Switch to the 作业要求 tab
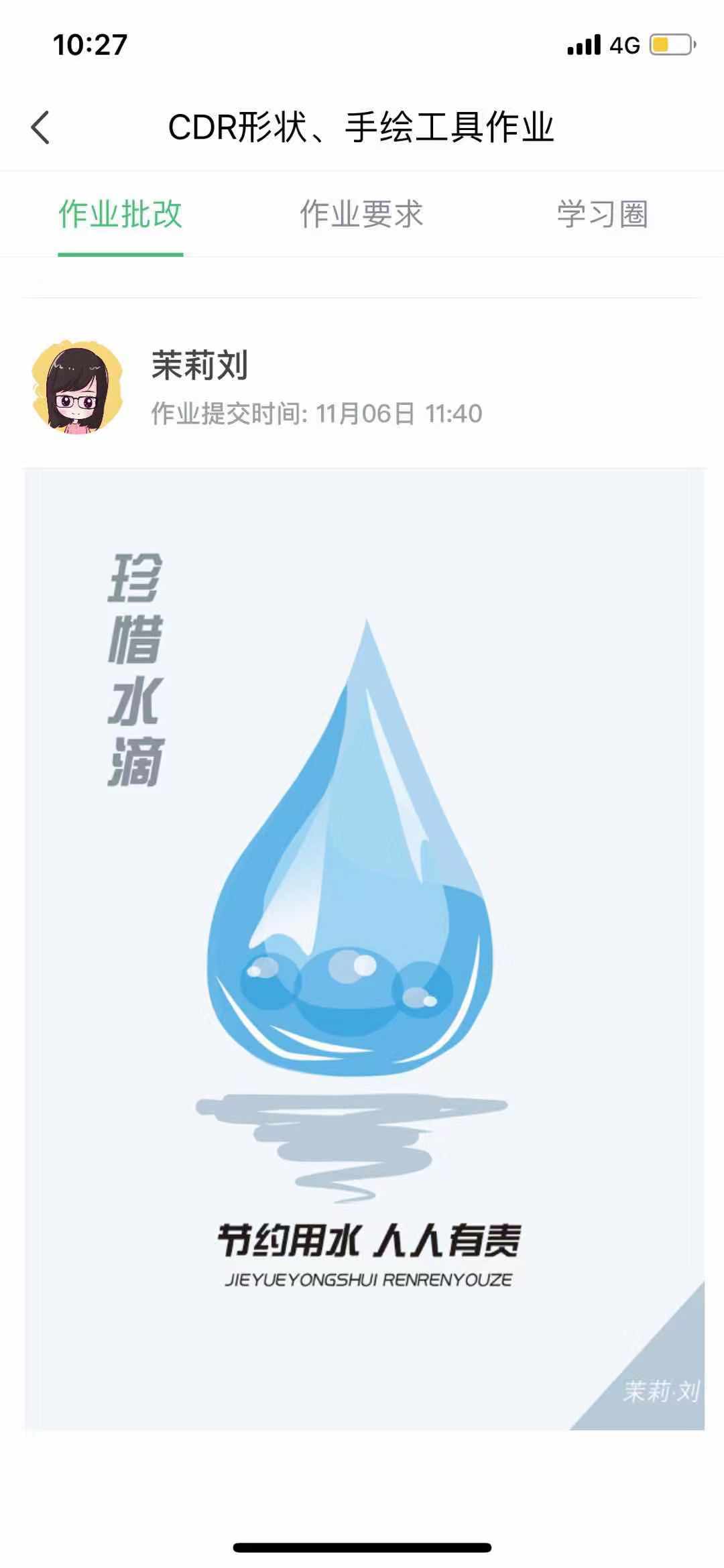 [x=361, y=215]
